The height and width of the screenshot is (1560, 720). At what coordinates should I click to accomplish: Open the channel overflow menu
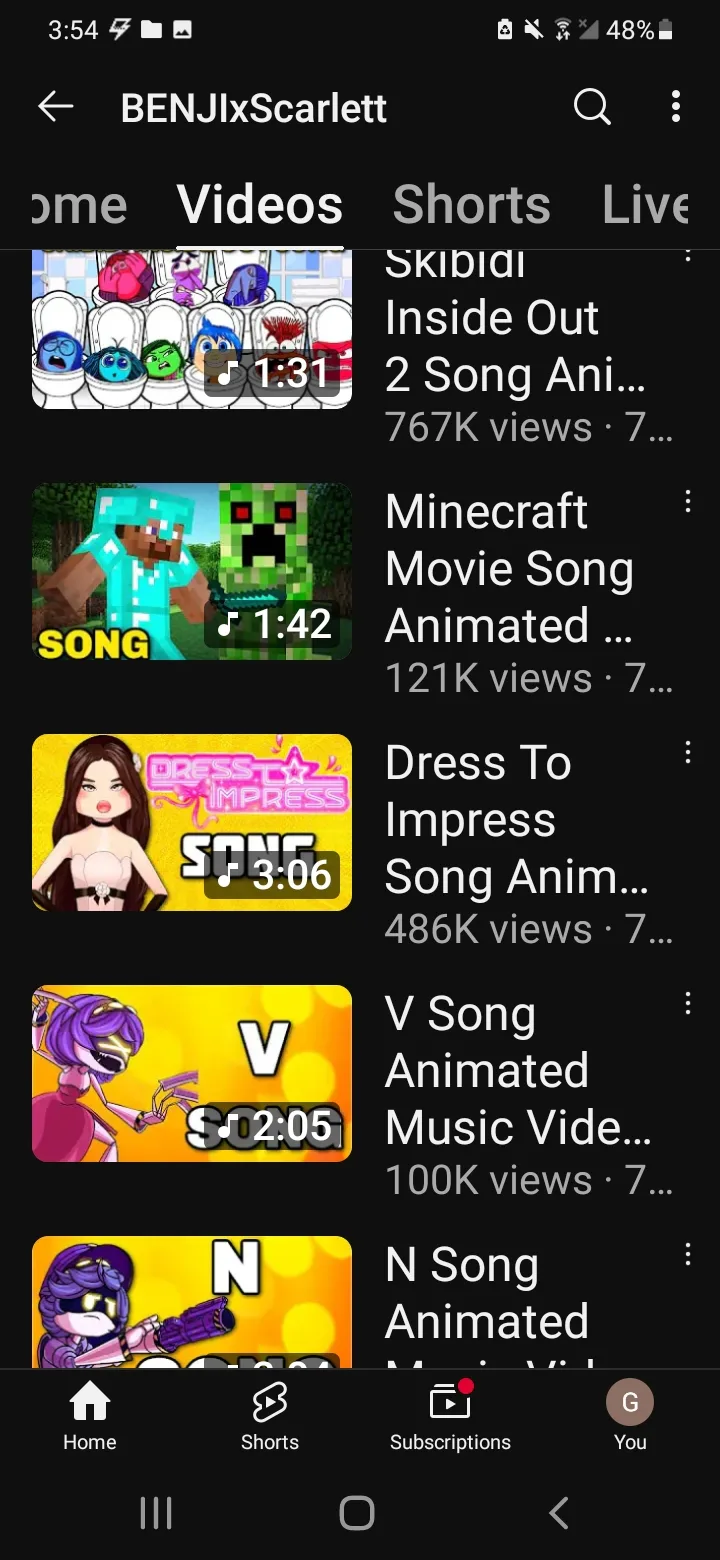coord(676,106)
